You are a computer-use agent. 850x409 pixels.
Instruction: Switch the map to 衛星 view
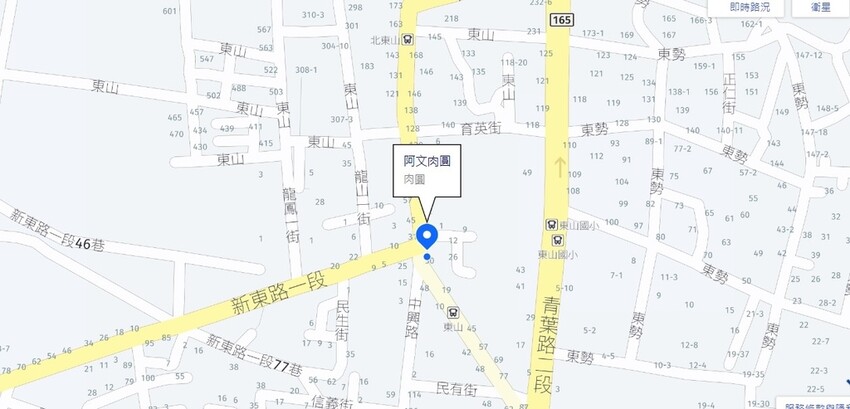(819, 7)
